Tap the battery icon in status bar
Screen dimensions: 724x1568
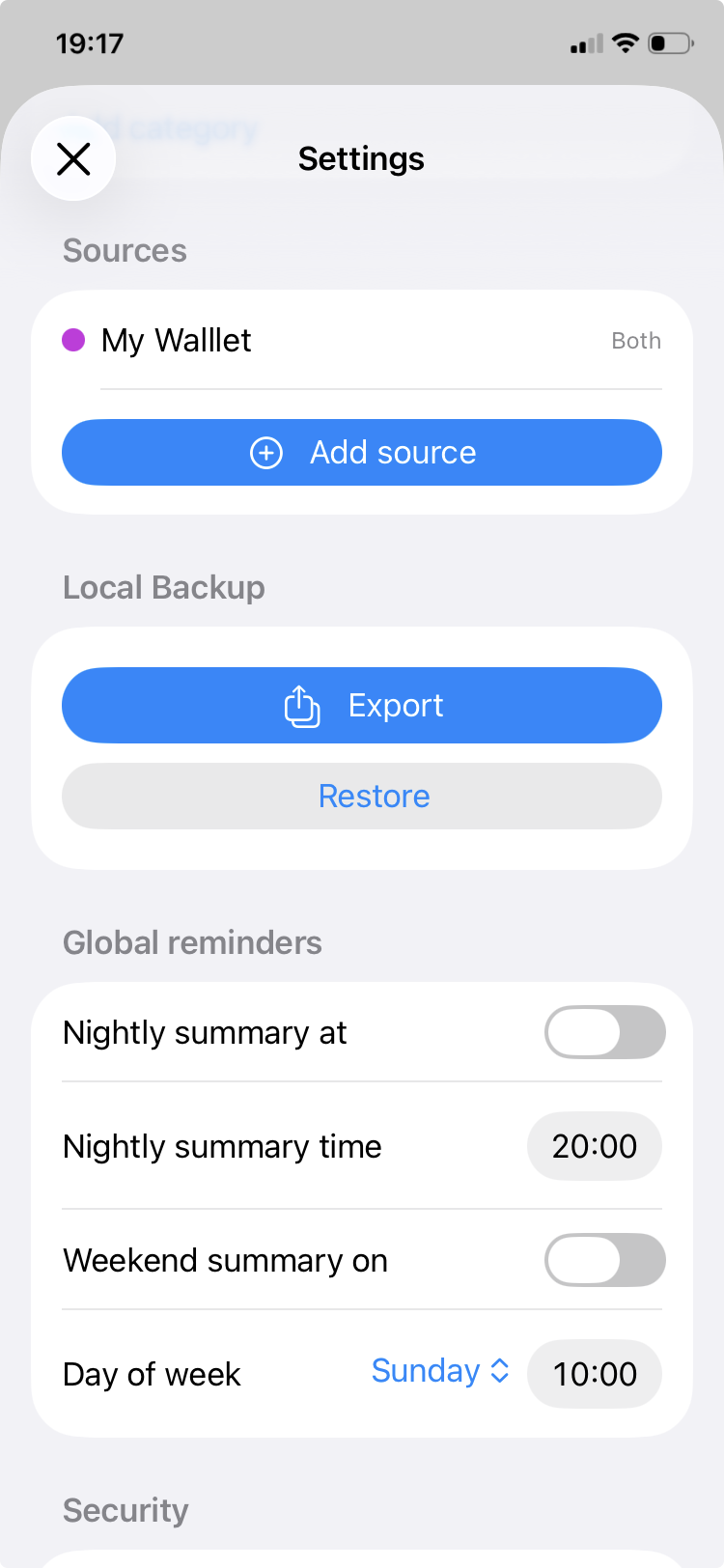click(670, 42)
